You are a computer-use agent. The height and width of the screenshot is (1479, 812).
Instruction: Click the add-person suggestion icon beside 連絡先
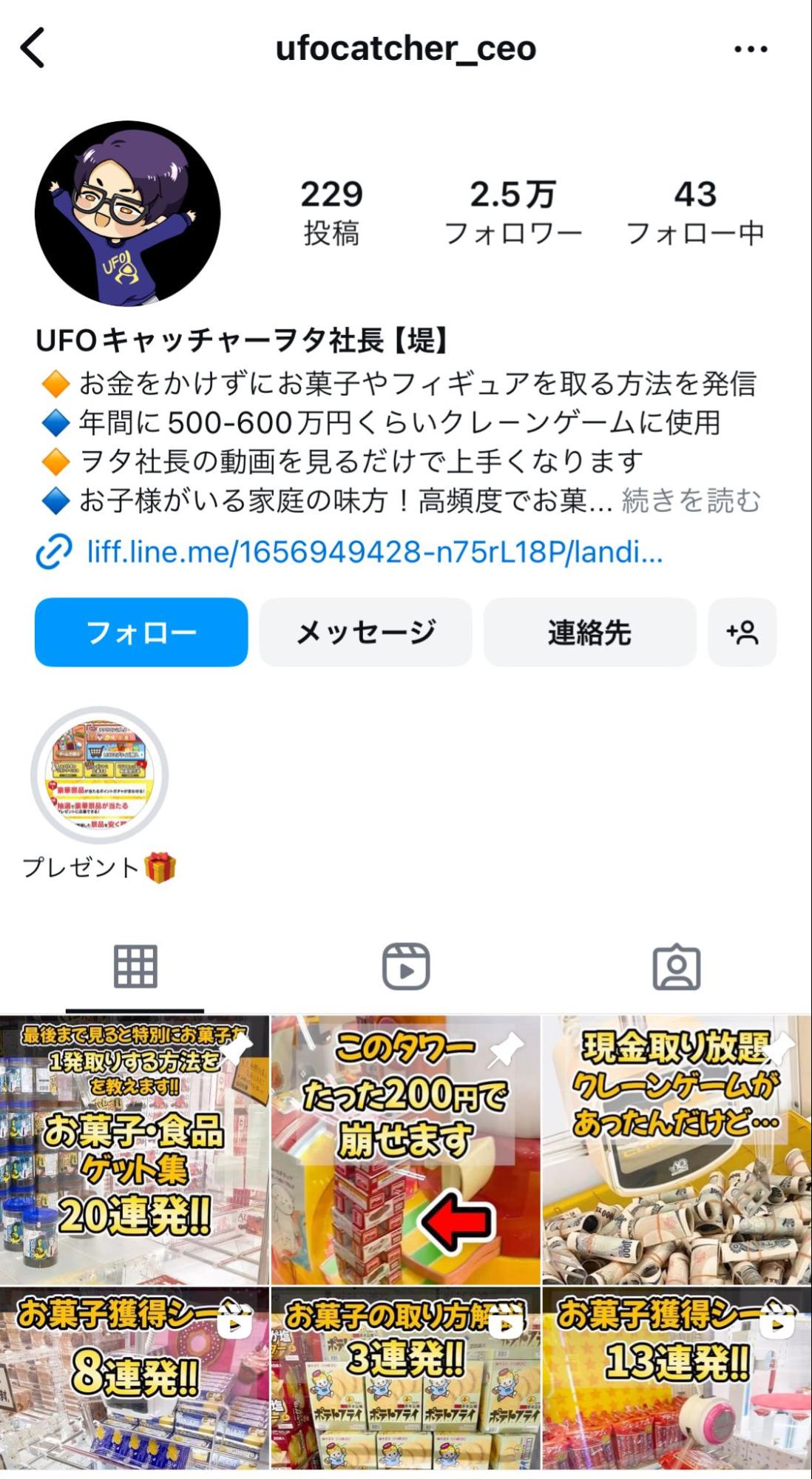(742, 633)
